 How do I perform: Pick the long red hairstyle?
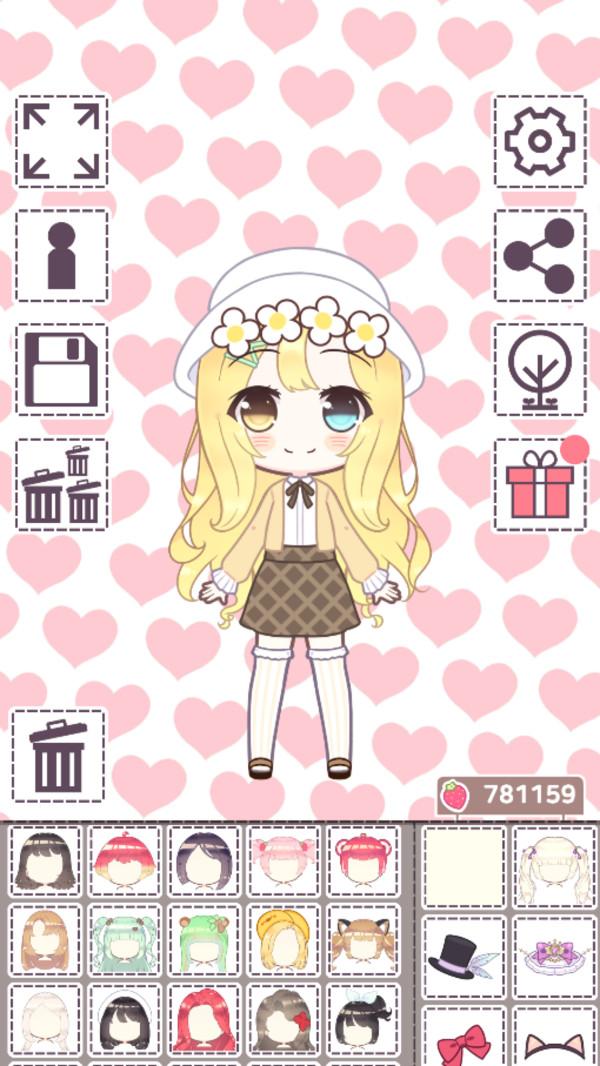(x=204, y=1018)
